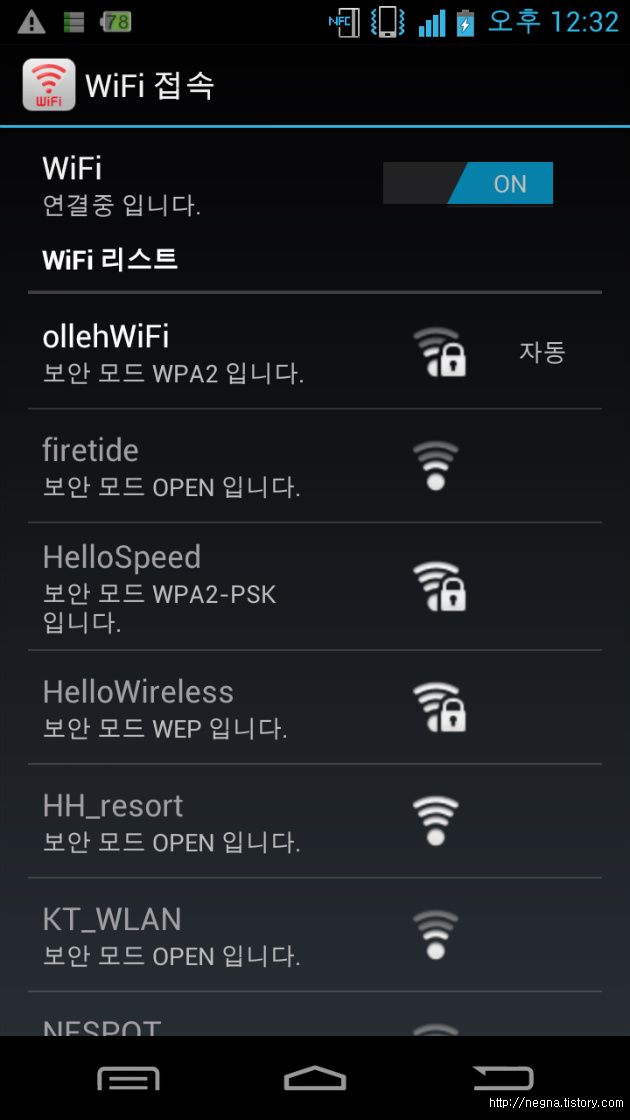Image resolution: width=630 pixels, height=1120 pixels.
Task: Open the HelloWireless WEP network
Action: [x=315, y=707]
